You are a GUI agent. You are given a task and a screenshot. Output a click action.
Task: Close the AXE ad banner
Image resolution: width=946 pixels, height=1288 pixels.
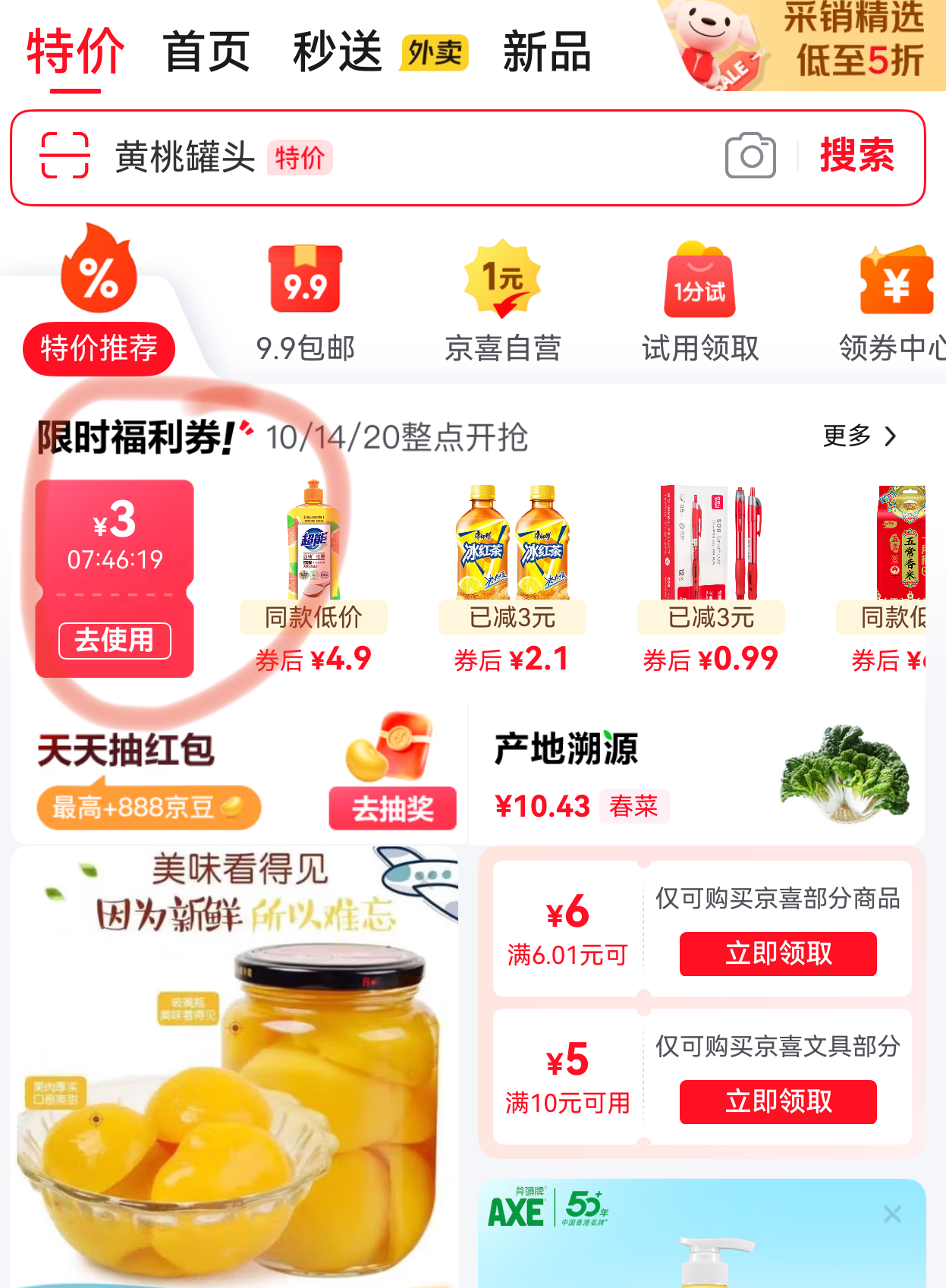tap(892, 1214)
